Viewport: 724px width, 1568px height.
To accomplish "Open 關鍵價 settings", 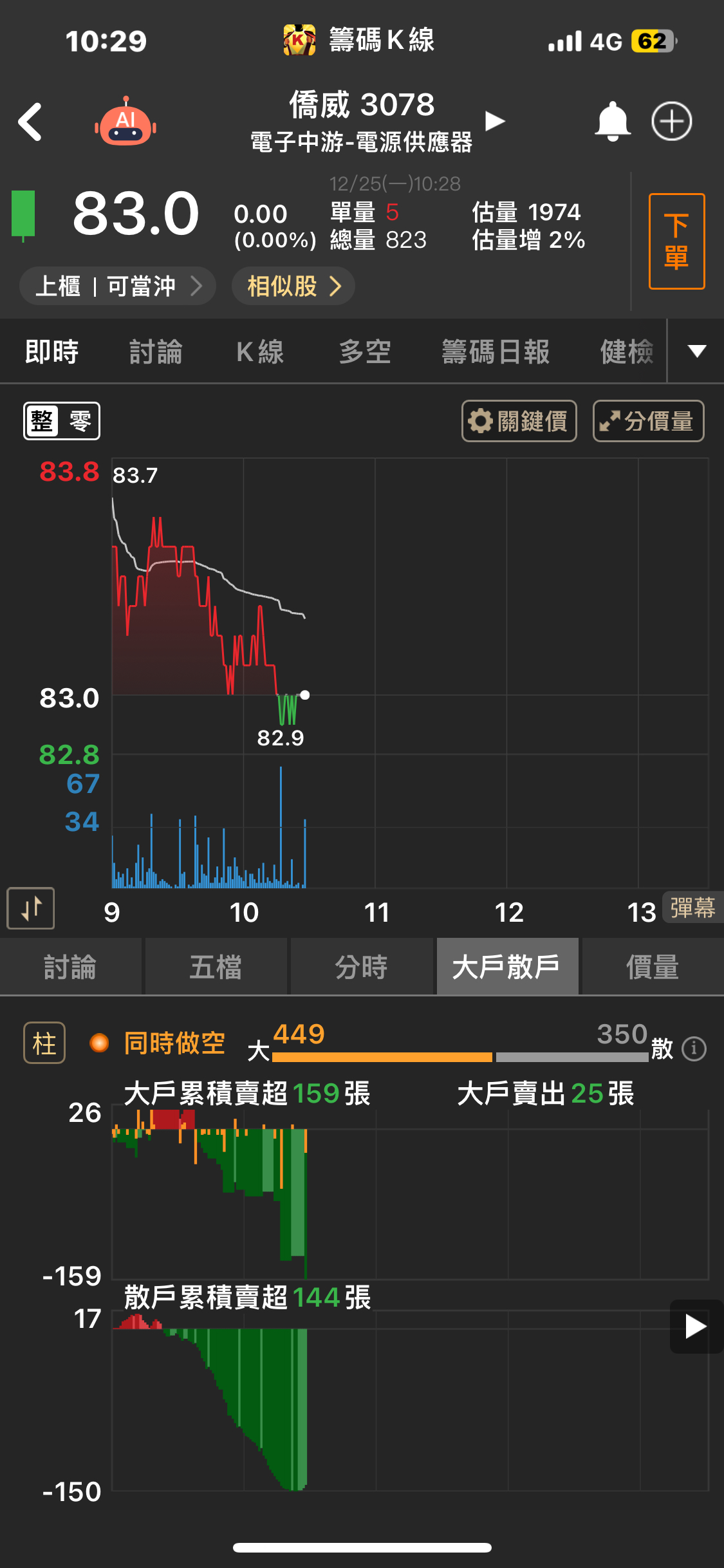I will [x=519, y=421].
